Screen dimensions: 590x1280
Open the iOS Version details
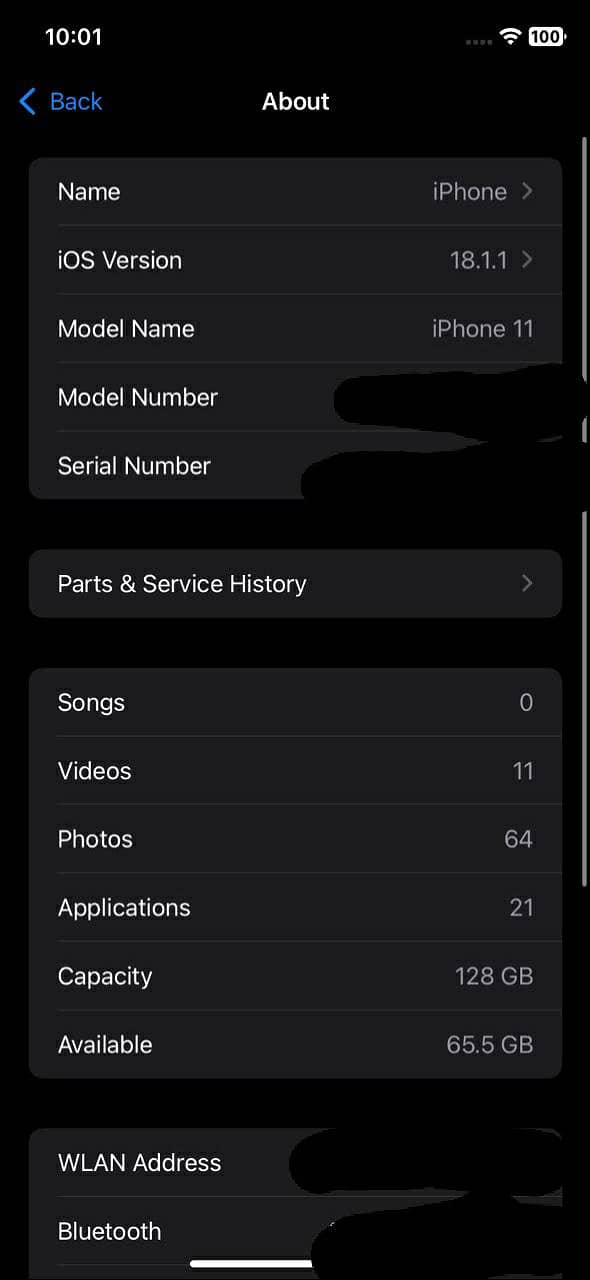pyautogui.click(x=295, y=260)
